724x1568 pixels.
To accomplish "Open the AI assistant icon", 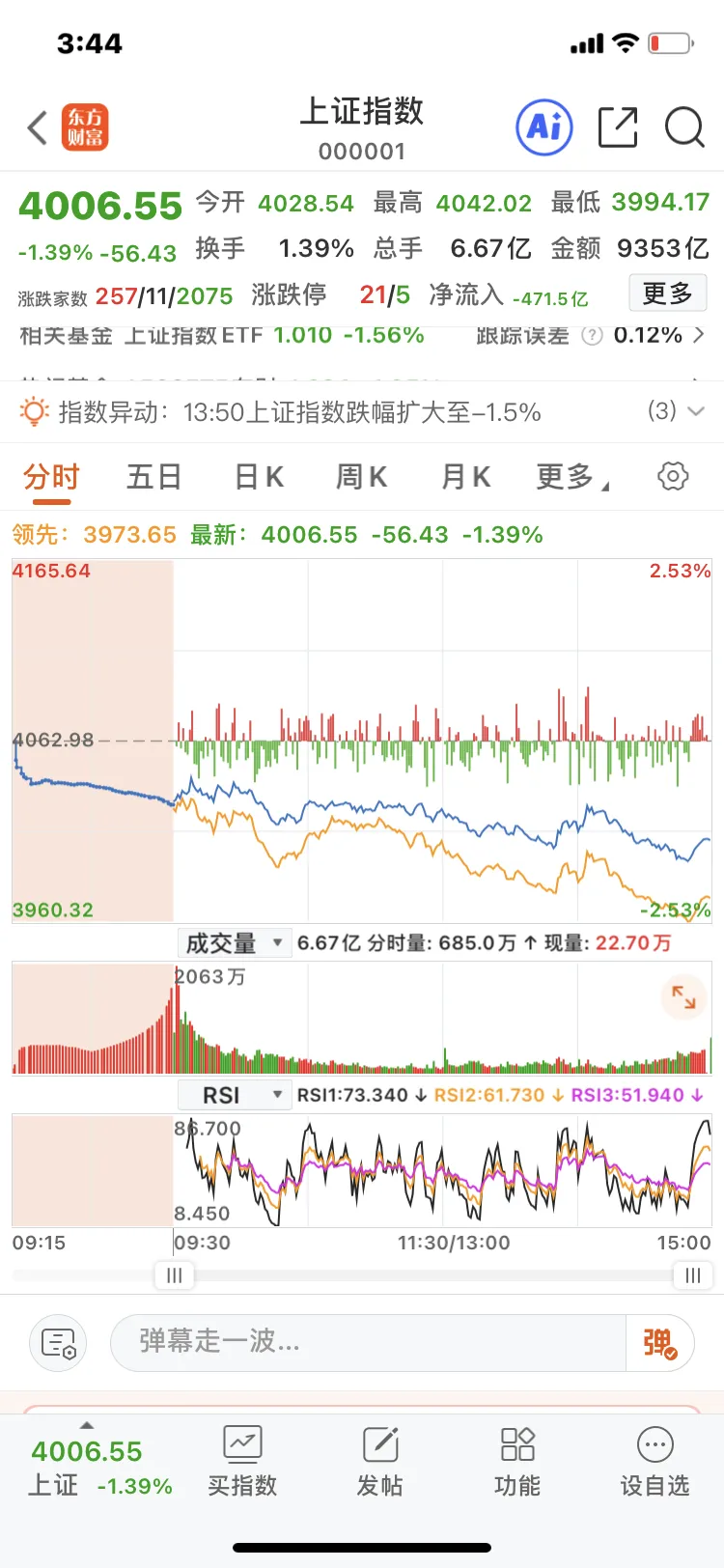I will (x=544, y=127).
